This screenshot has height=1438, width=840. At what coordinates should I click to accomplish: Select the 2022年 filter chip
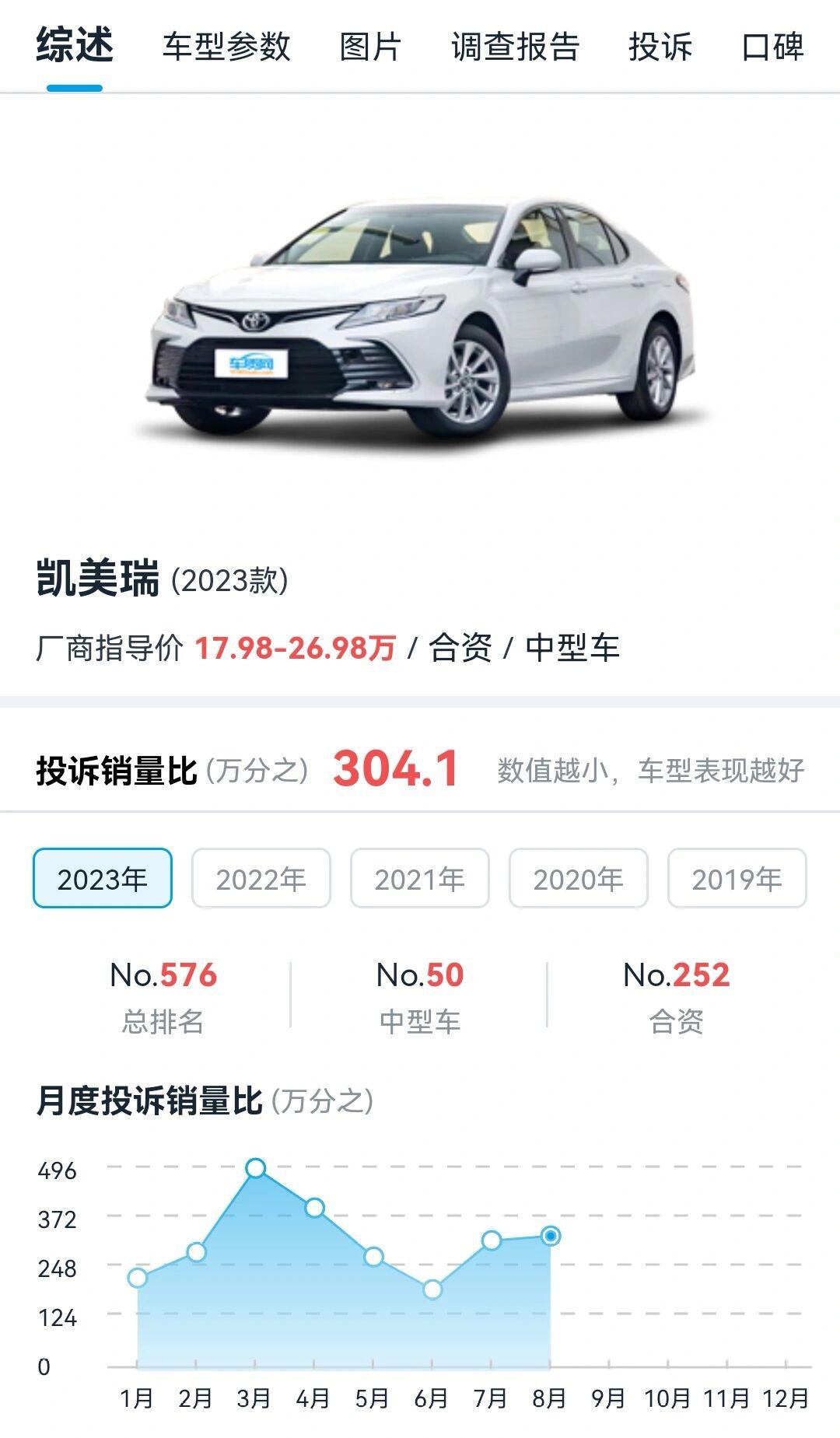261,878
